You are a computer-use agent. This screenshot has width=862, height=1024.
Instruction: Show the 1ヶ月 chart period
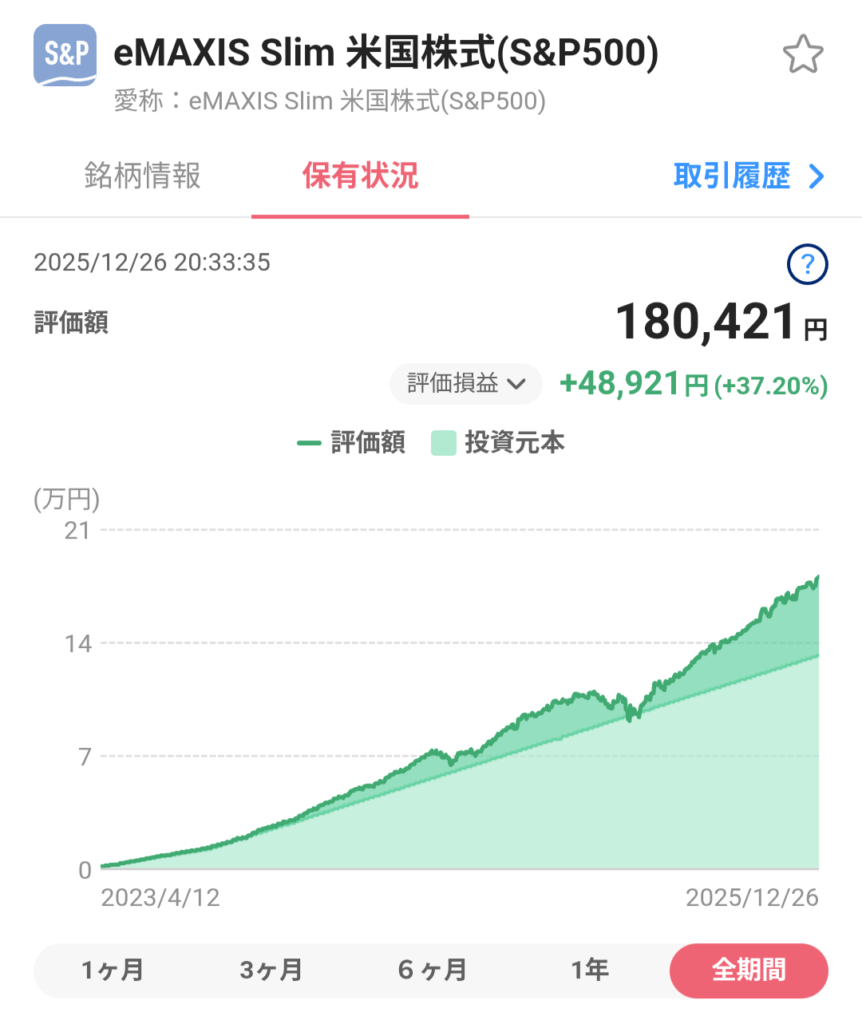112,970
